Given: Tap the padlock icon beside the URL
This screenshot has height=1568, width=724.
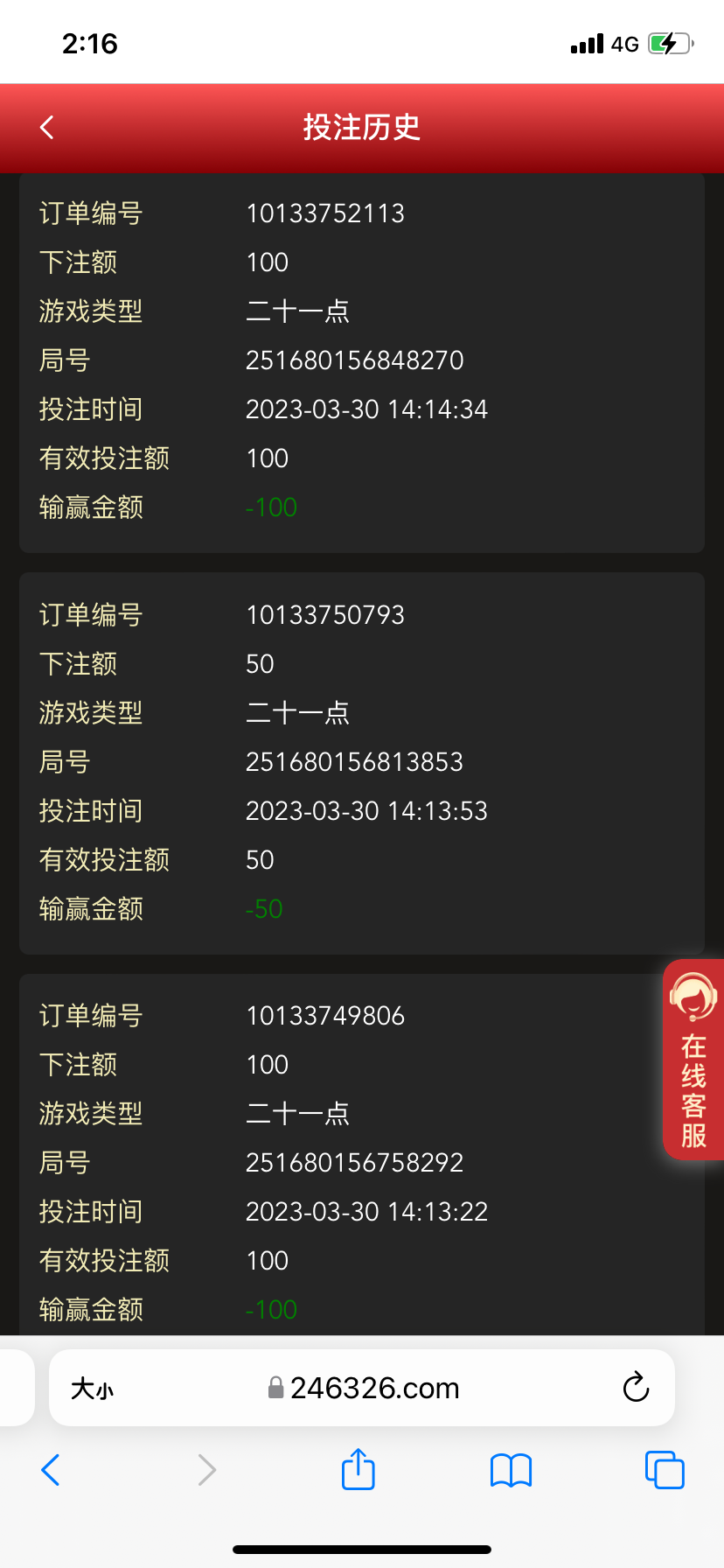Looking at the screenshot, I should tap(274, 1387).
